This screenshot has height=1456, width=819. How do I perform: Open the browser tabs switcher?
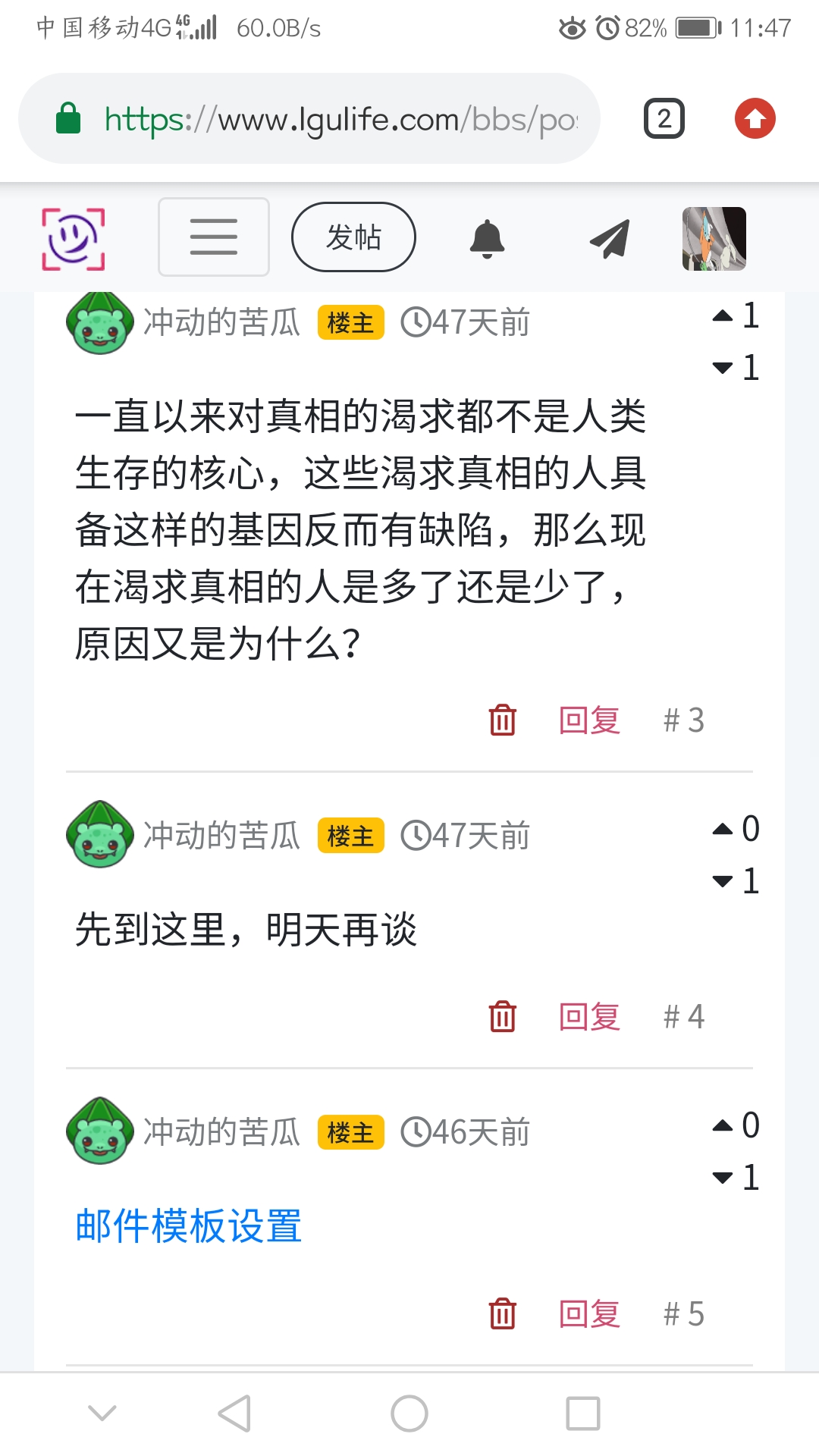(664, 119)
